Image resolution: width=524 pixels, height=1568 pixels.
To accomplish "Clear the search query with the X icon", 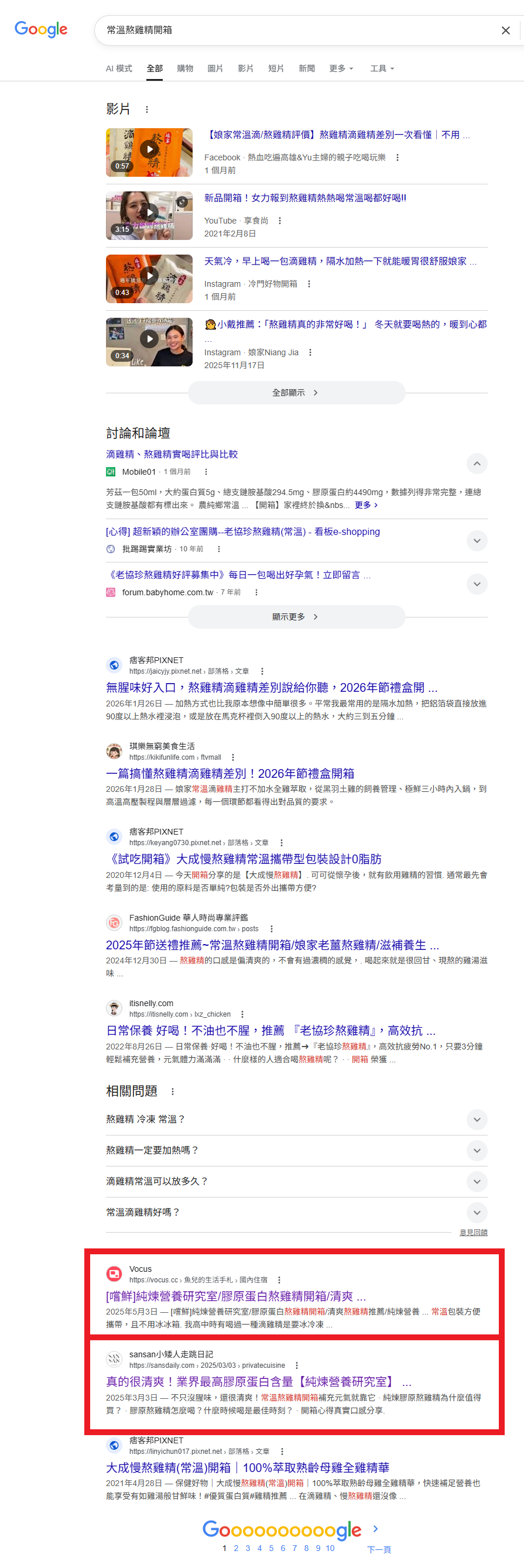I will click(505, 30).
